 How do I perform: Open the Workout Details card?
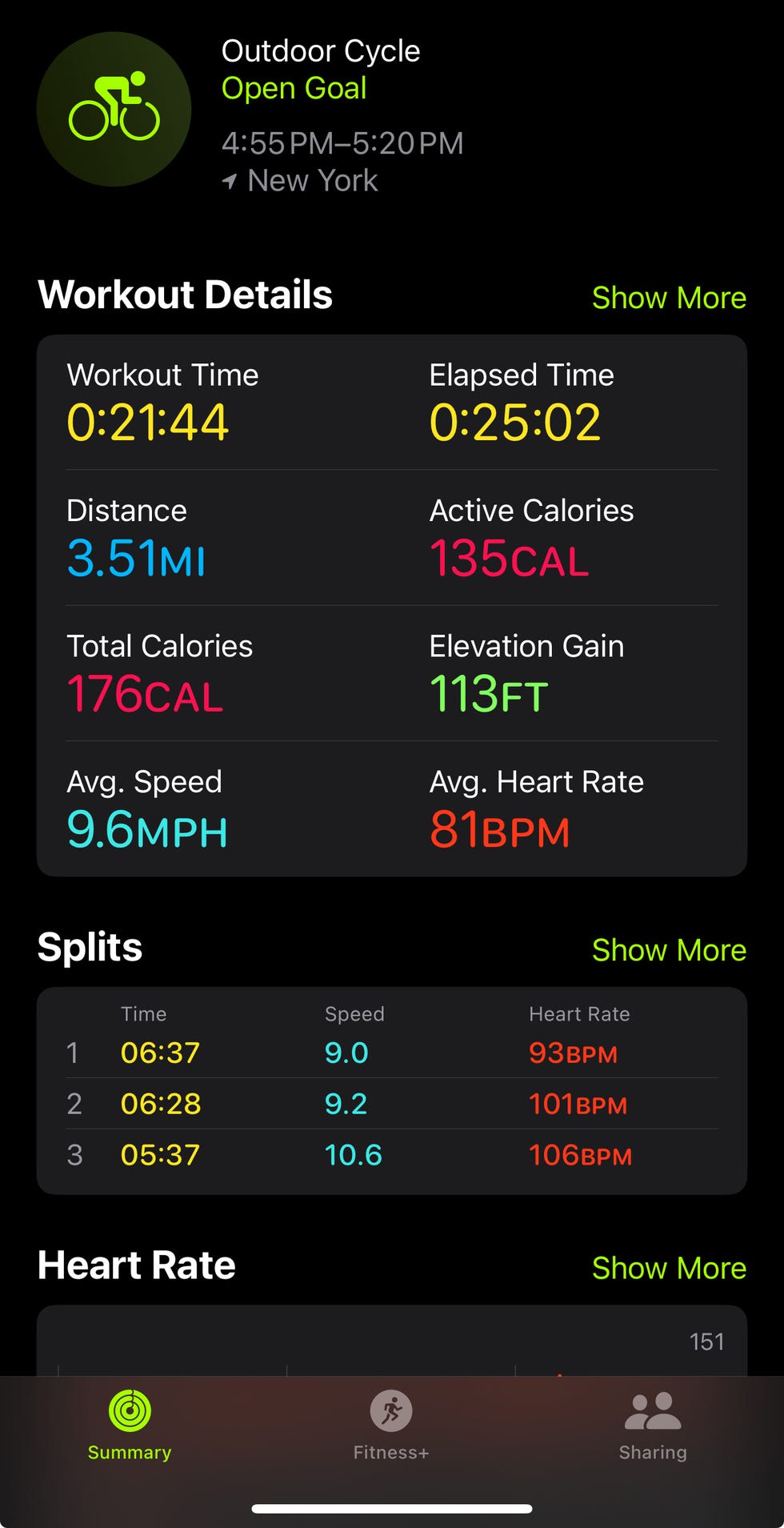(392, 605)
